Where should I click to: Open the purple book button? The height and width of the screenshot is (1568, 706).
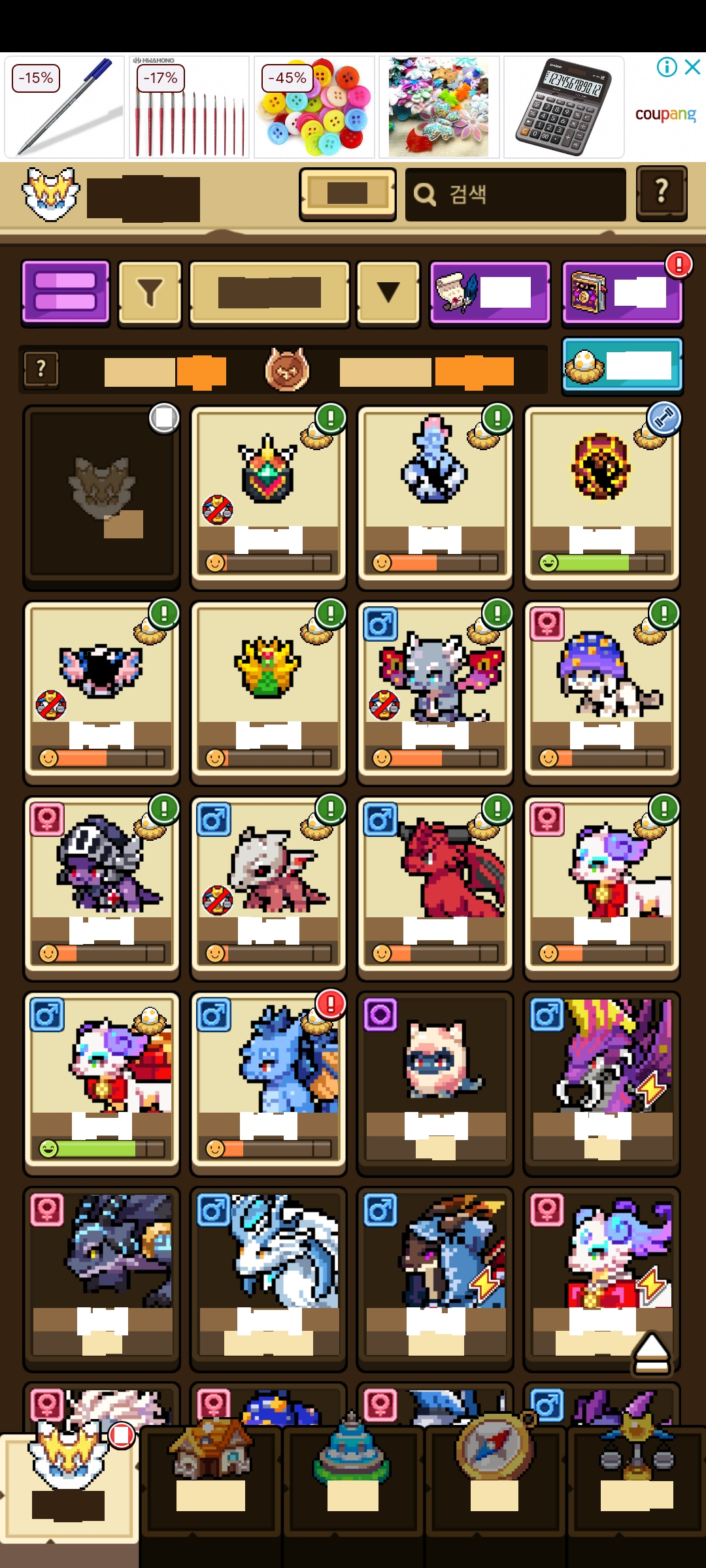[x=622, y=293]
